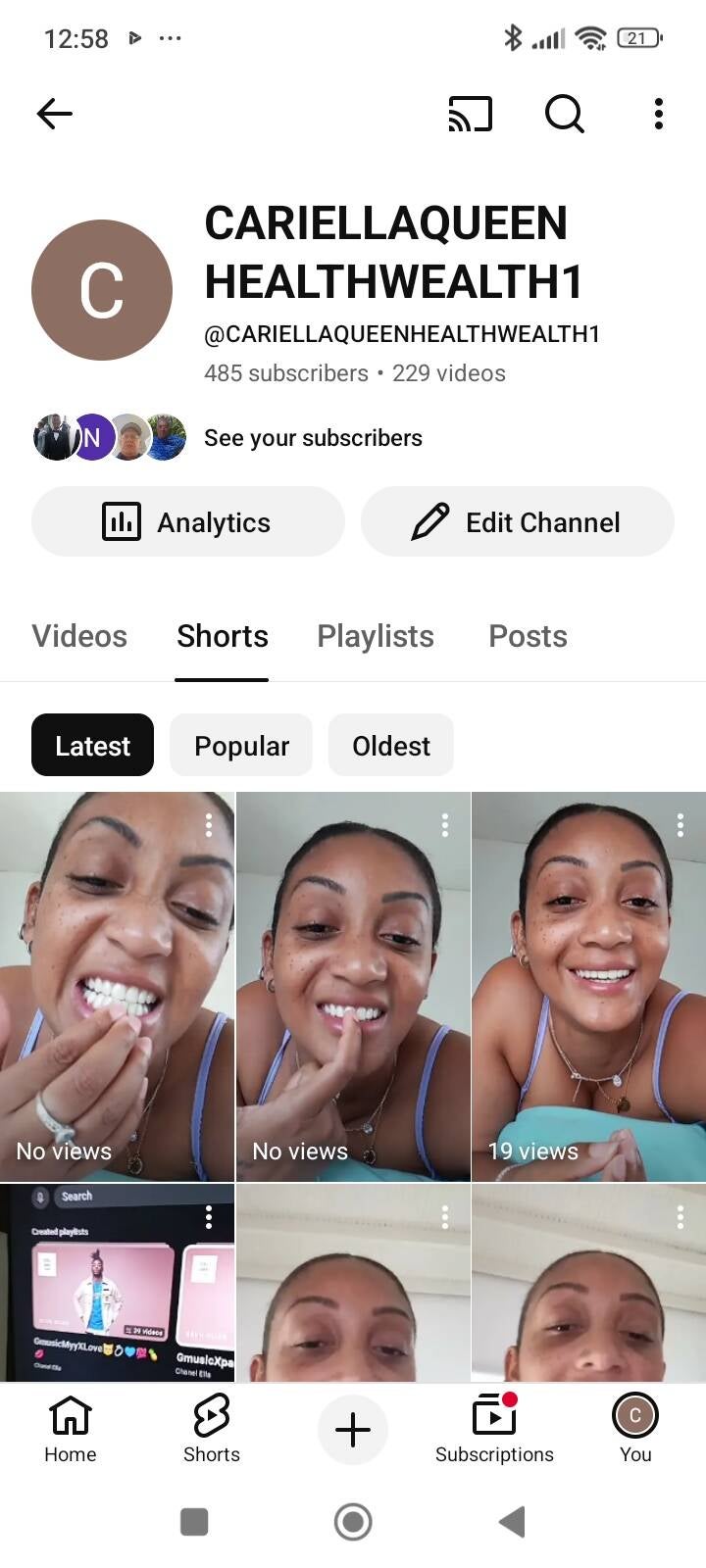
Task: Select the Latest filter chip
Action: (x=93, y=746)
